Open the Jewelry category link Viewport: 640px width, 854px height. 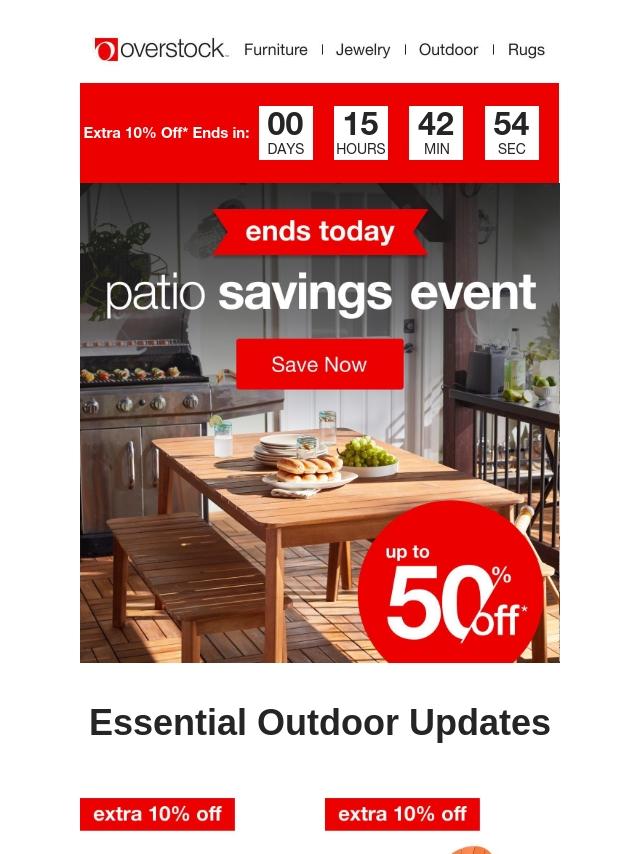[363, 50]
